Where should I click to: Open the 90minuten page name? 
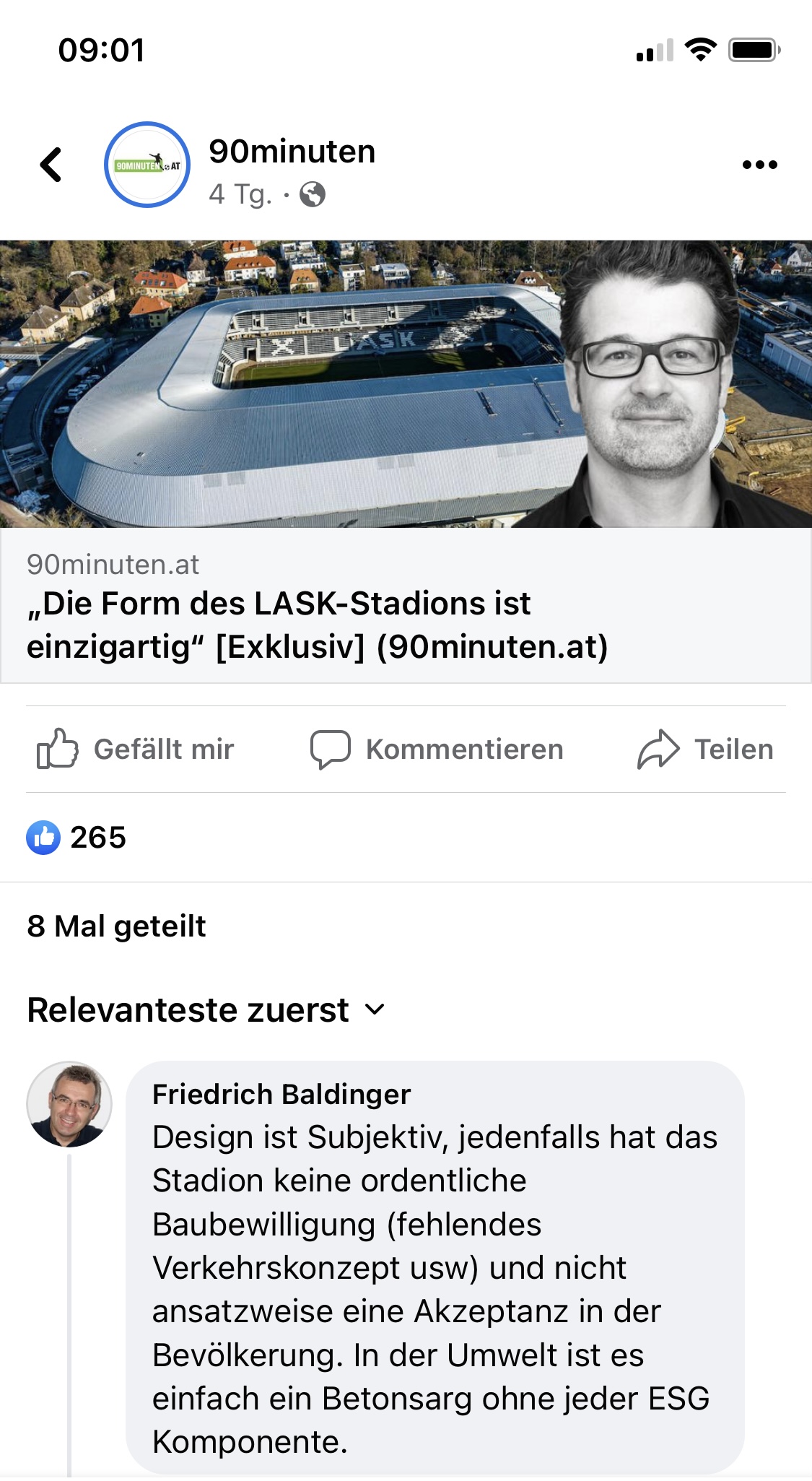(x=292, y=152)
